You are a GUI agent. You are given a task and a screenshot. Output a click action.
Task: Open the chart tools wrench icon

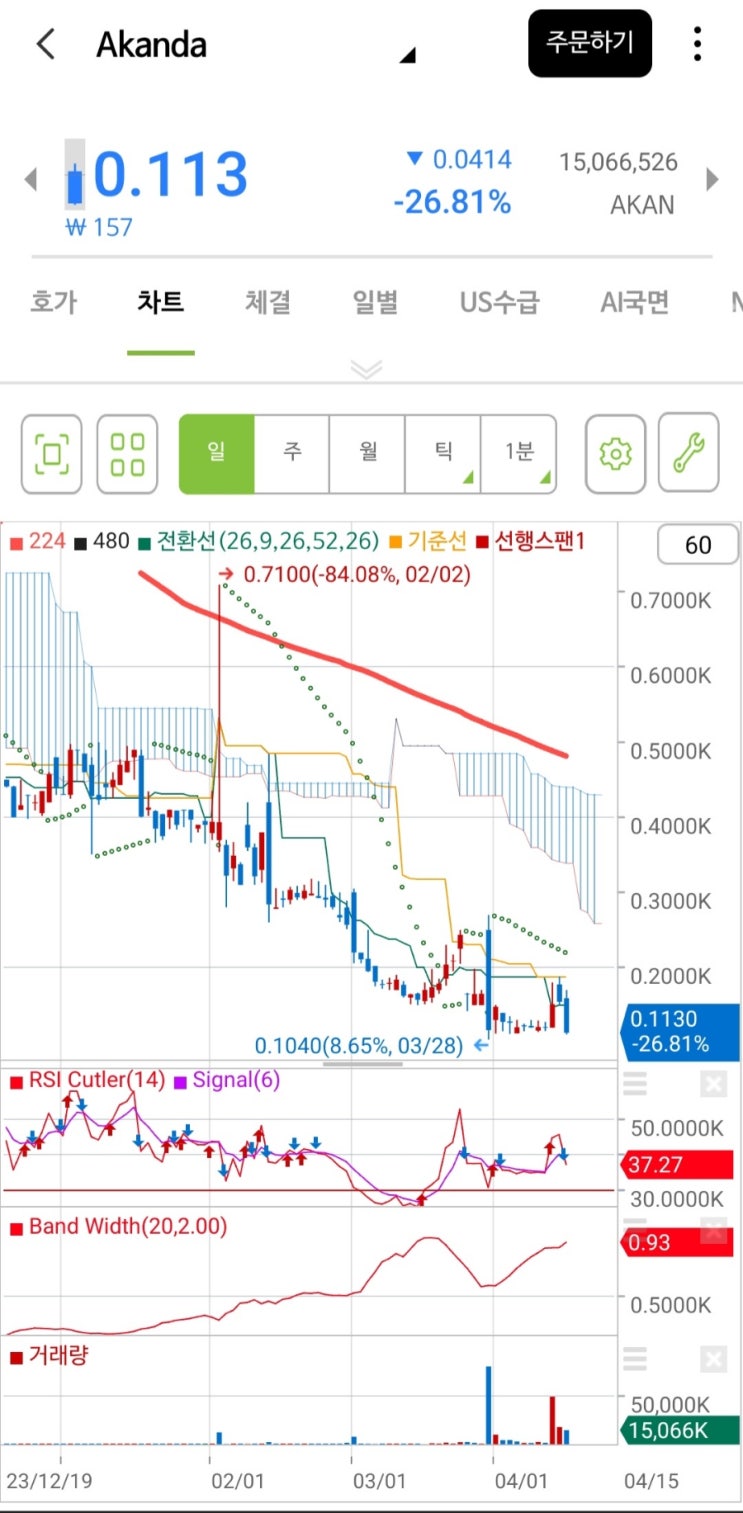[x=689, y=454]
